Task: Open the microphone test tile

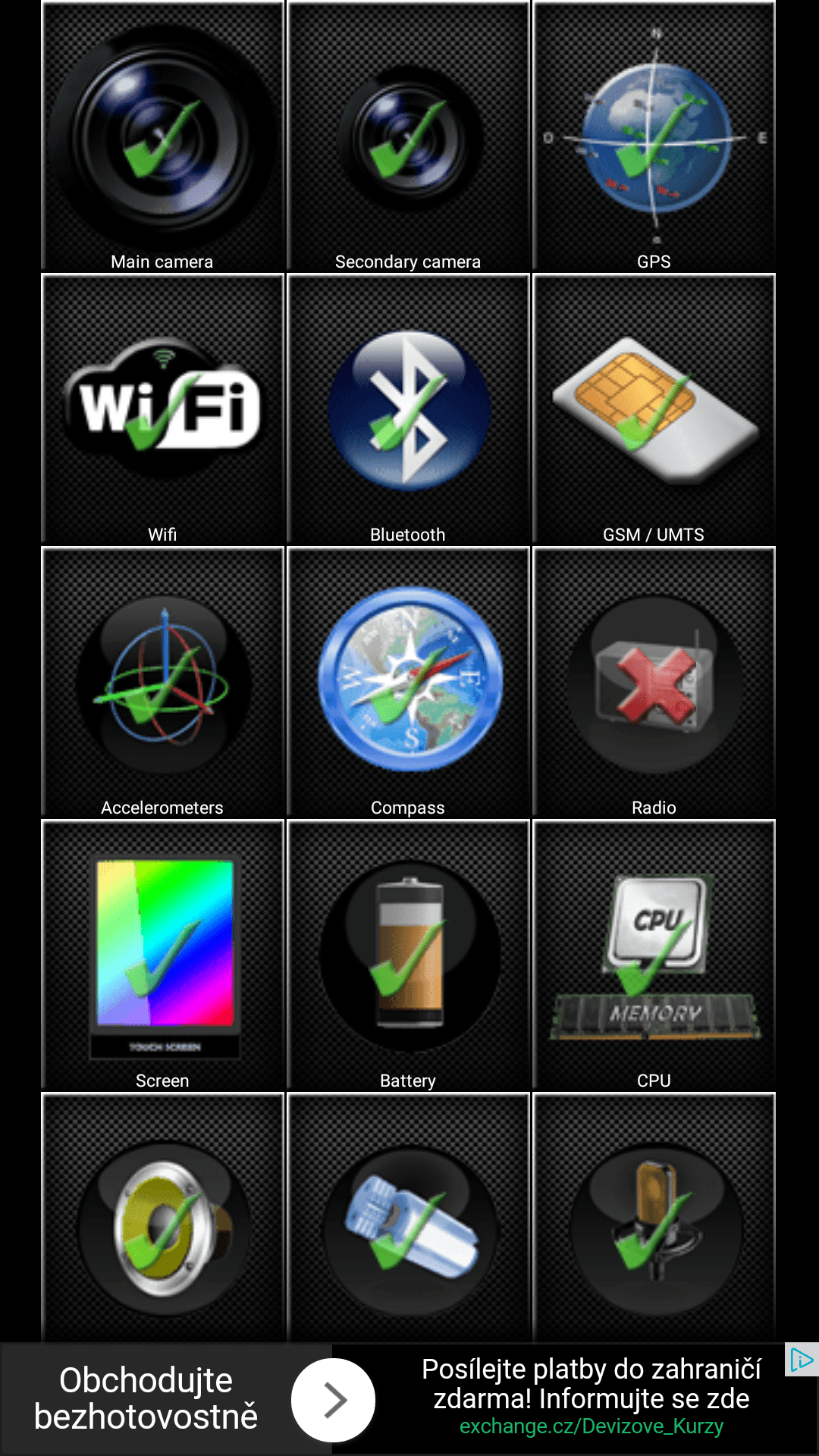Action: (x=654, y=1221)
